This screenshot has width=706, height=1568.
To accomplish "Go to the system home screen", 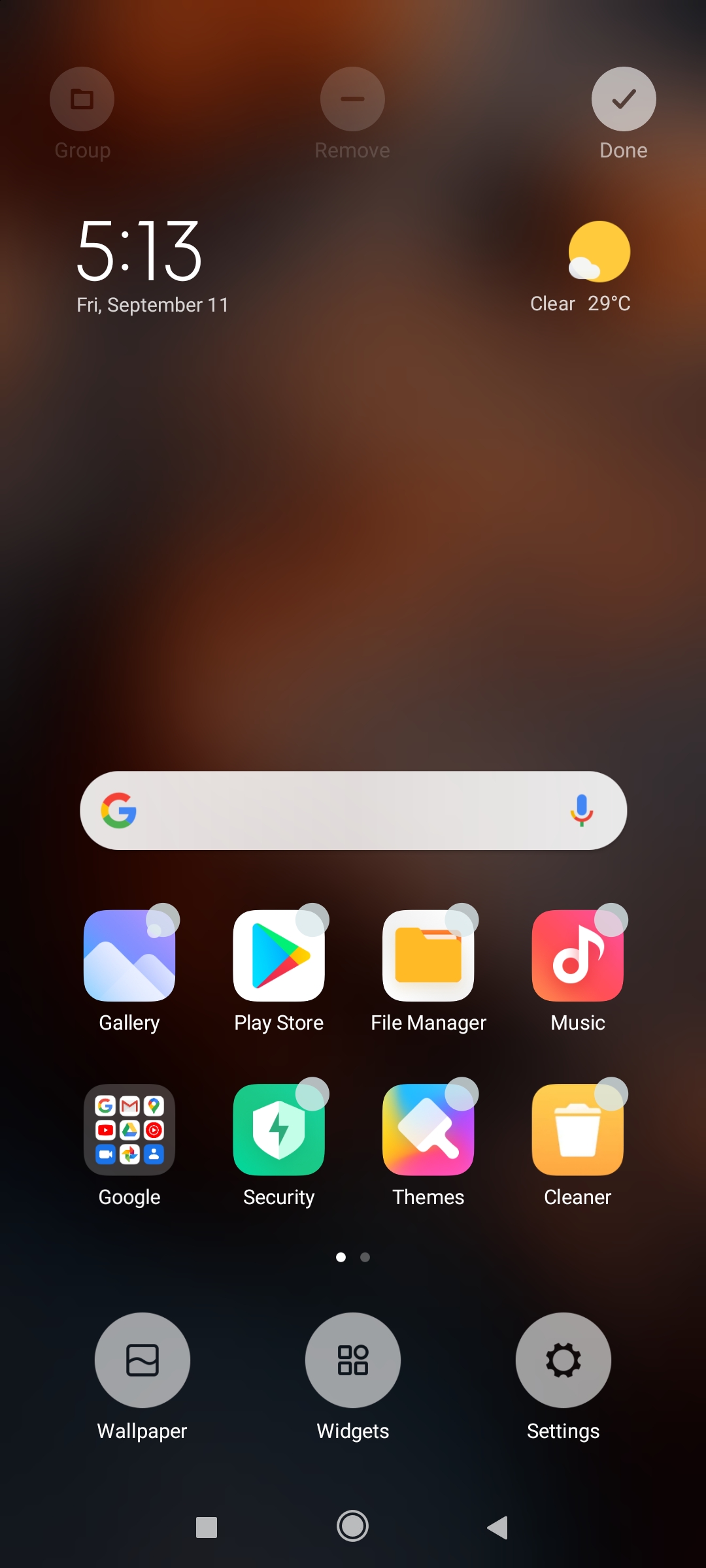I will [x=352, y=1526].
